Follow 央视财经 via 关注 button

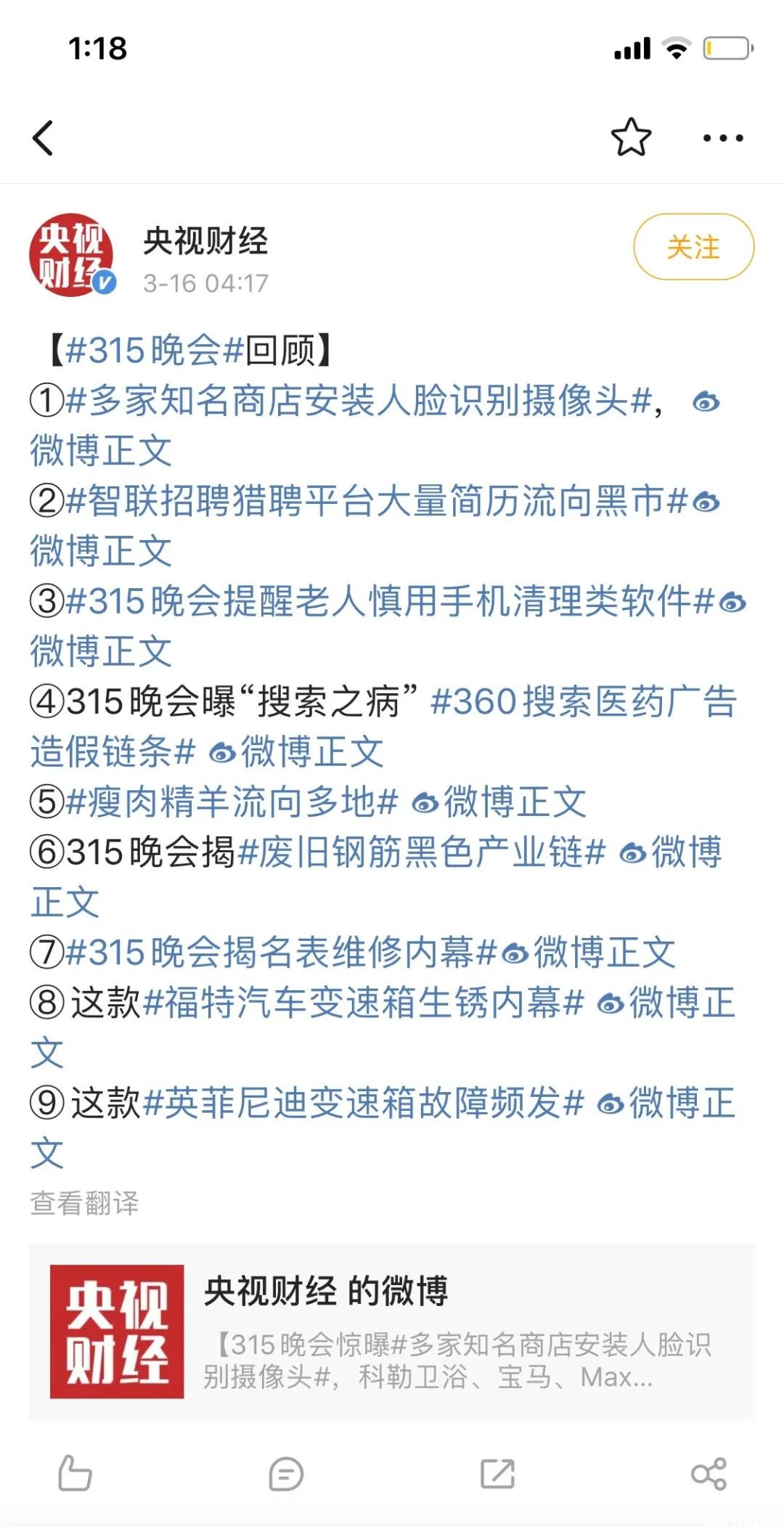[x=693, y=247]
